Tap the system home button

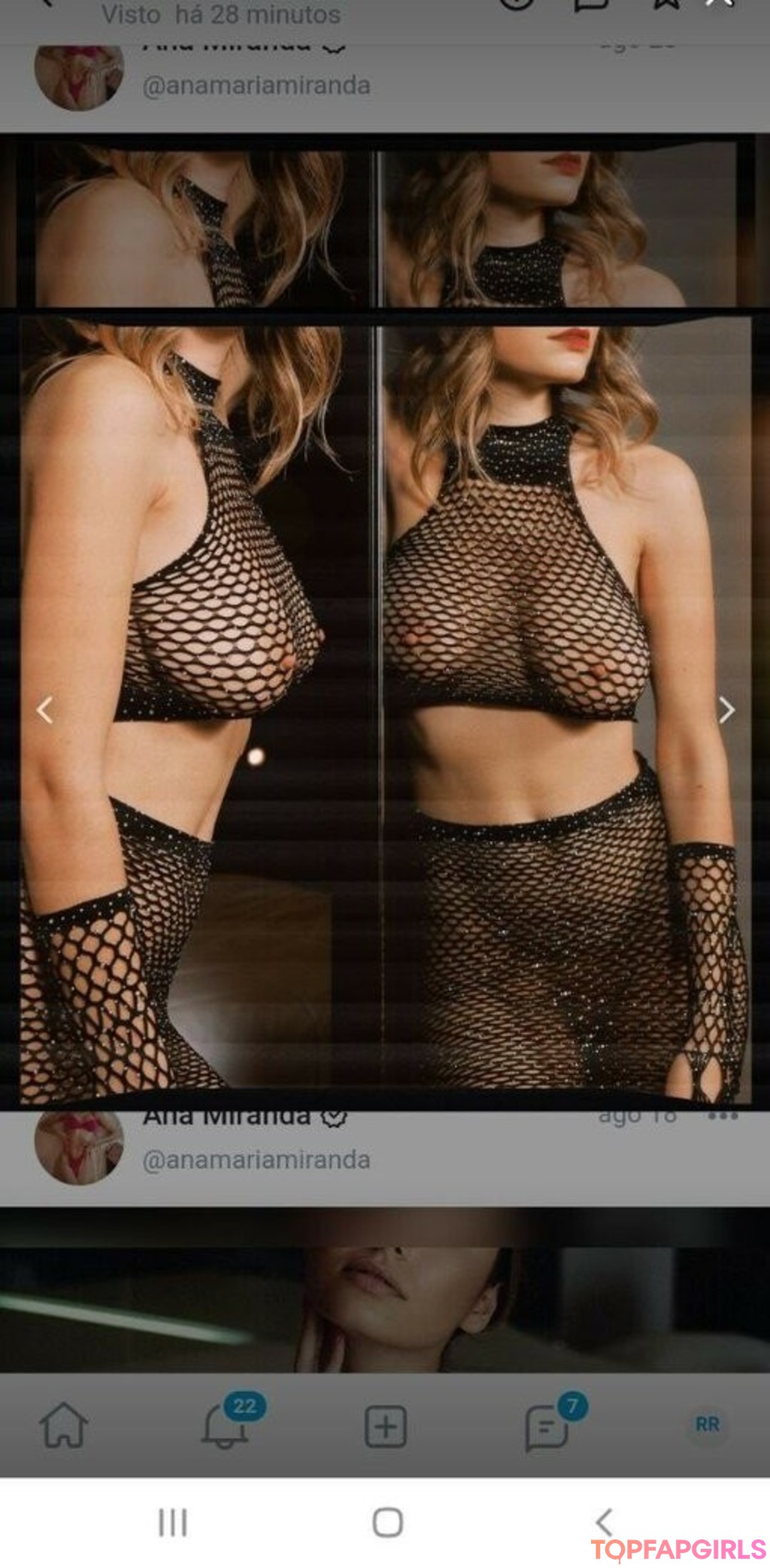tap(388, 1522)
